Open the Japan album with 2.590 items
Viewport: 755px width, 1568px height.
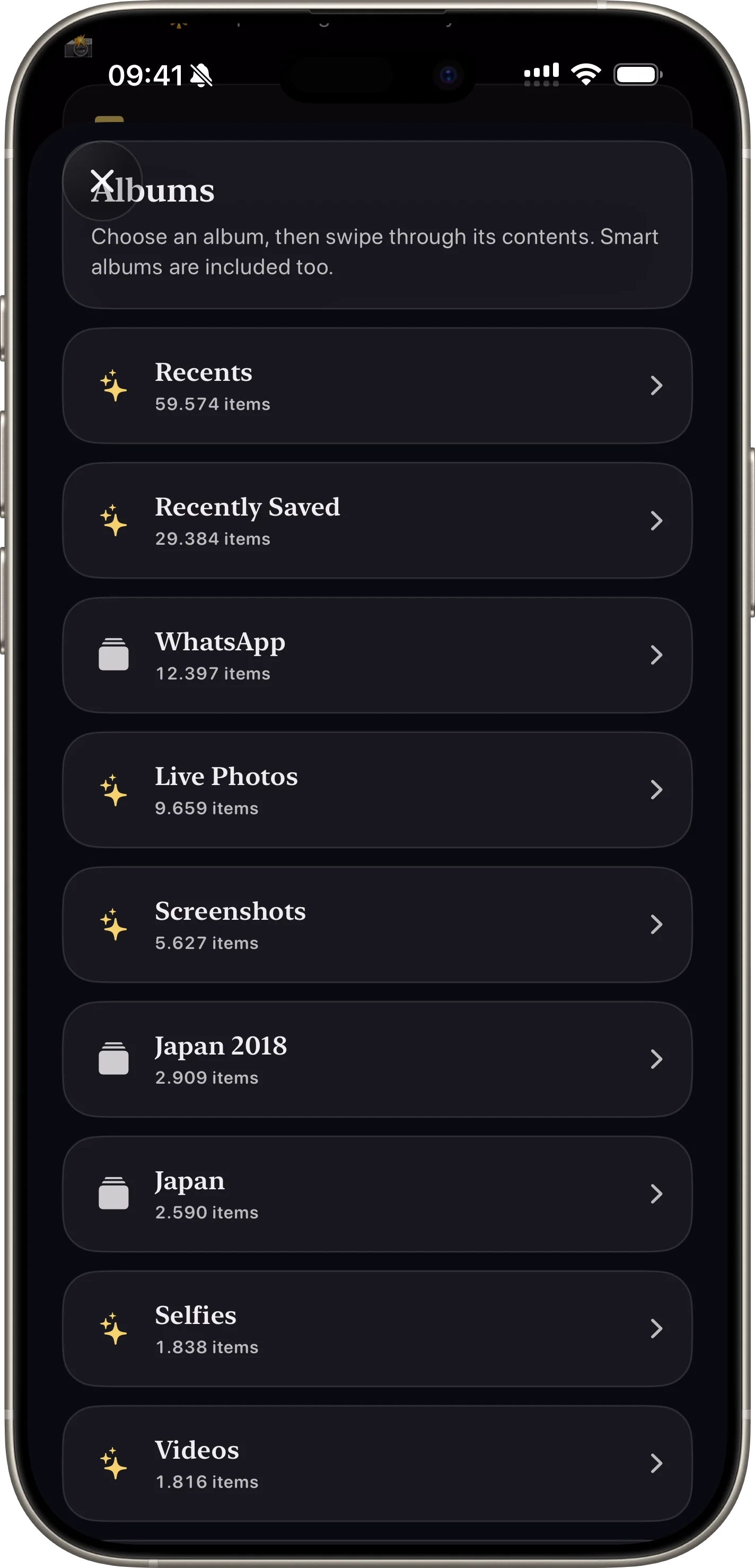376,1194
